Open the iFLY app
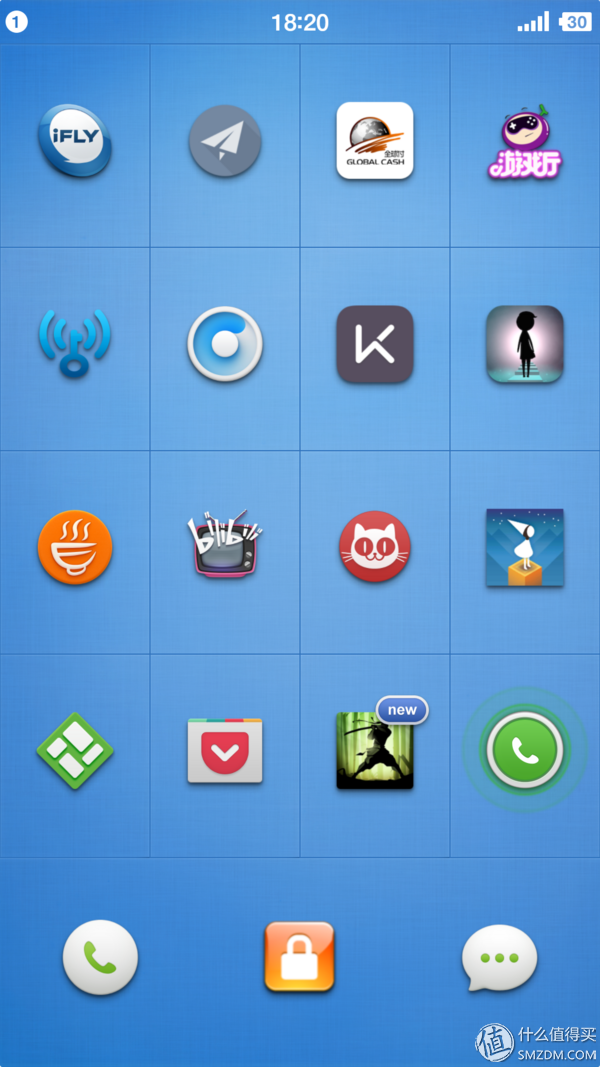600x1067 pixels. [75, 142]
